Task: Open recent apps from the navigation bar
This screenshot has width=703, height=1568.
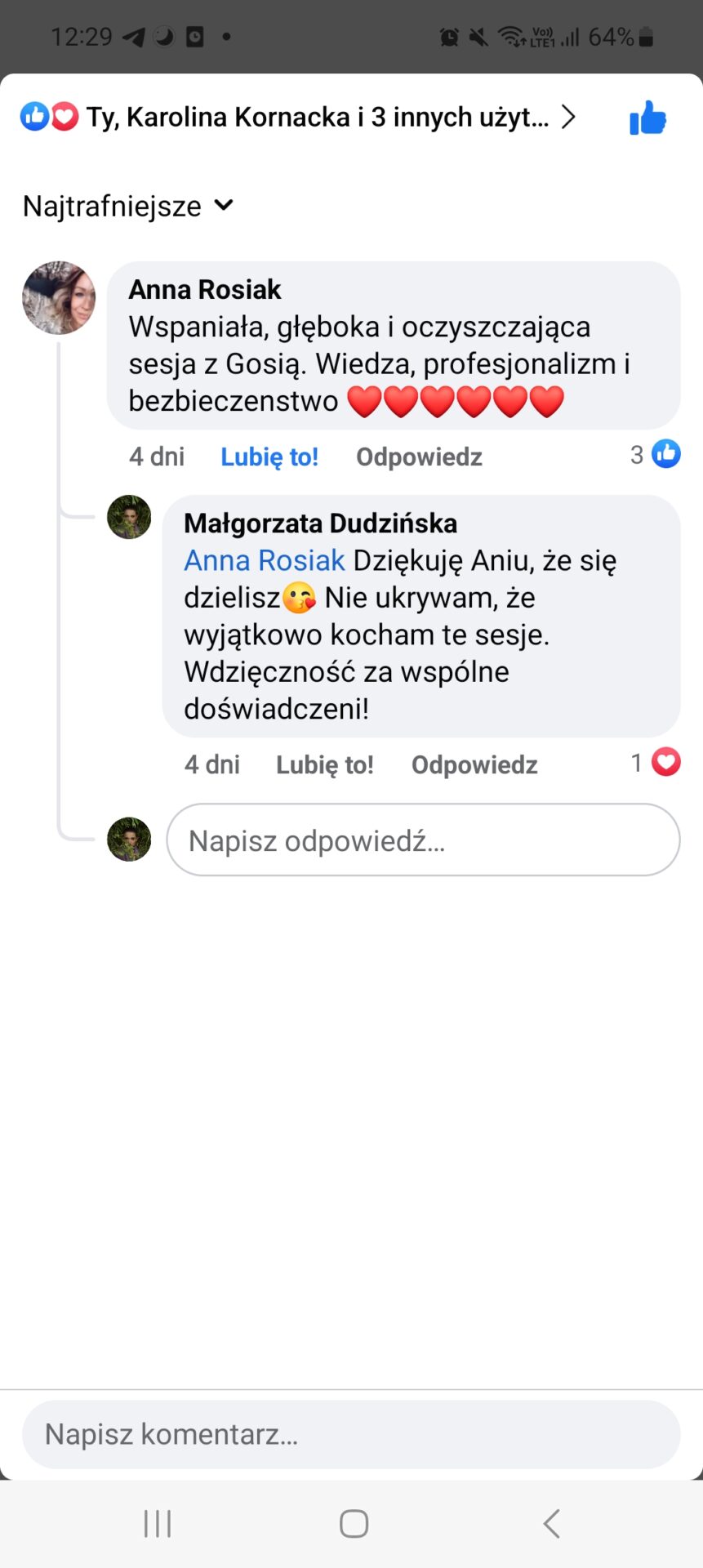Action: pyautogui.click(x=158, y=1524)
